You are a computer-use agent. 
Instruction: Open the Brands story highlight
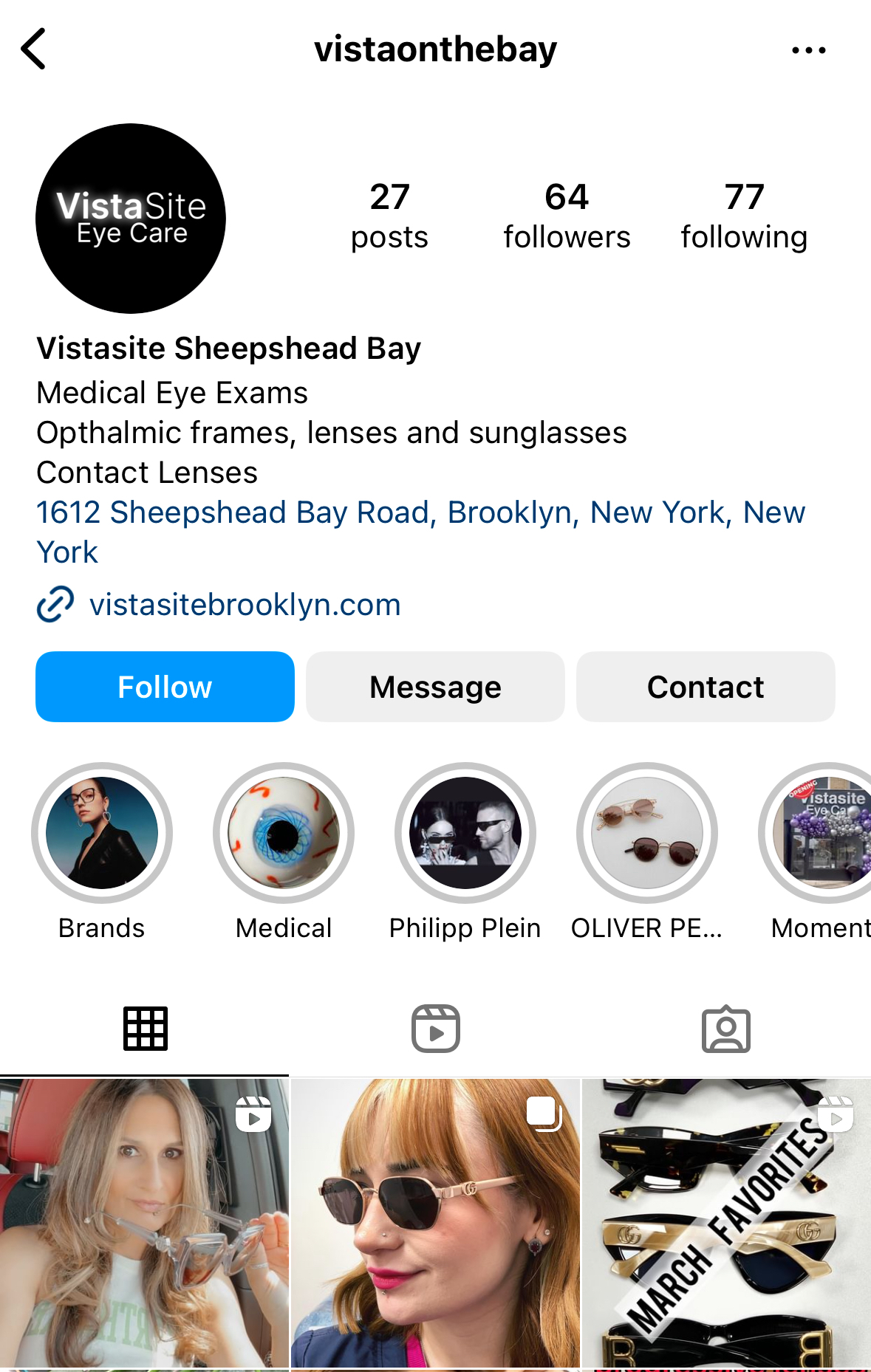coord(102,833)
